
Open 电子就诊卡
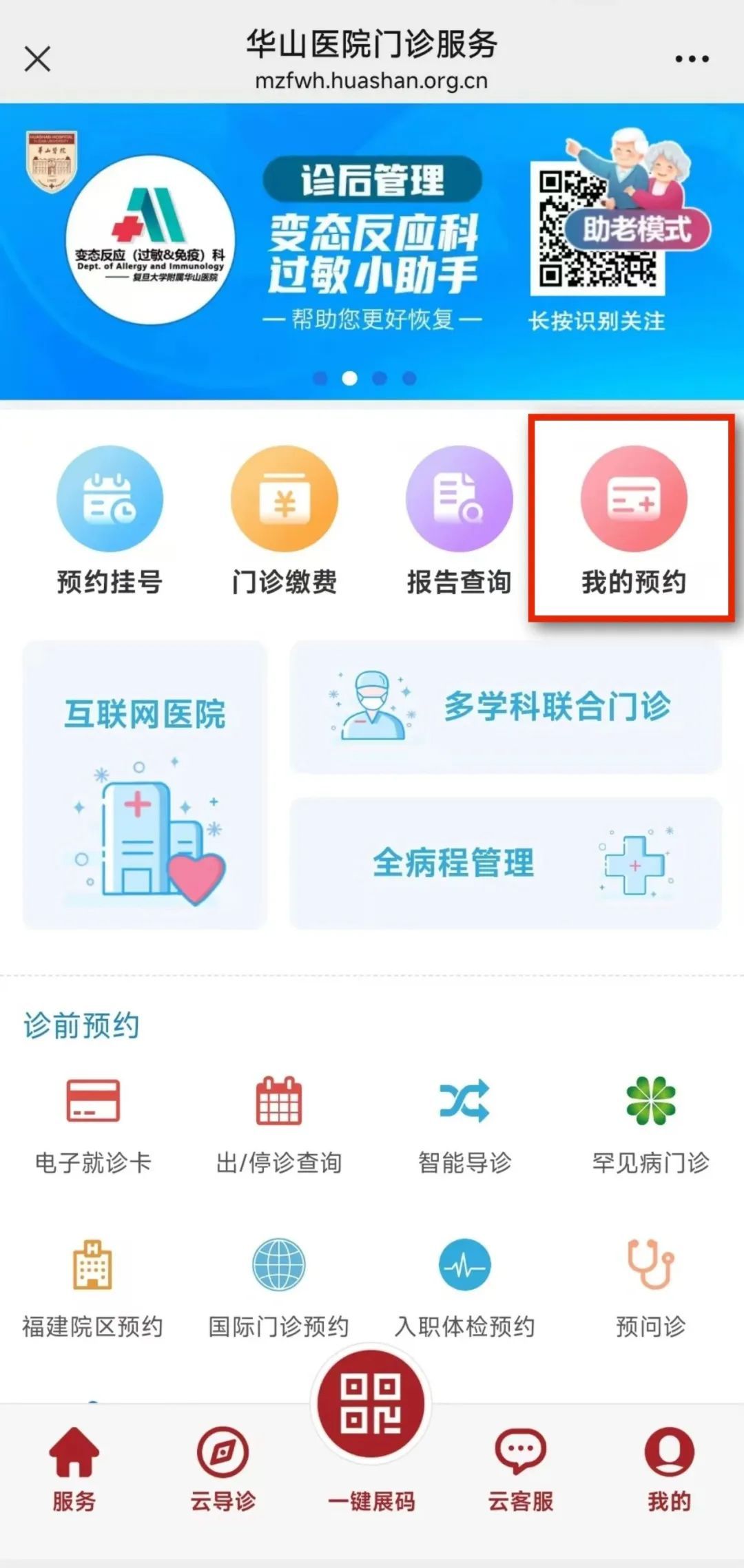[93, 1124]
